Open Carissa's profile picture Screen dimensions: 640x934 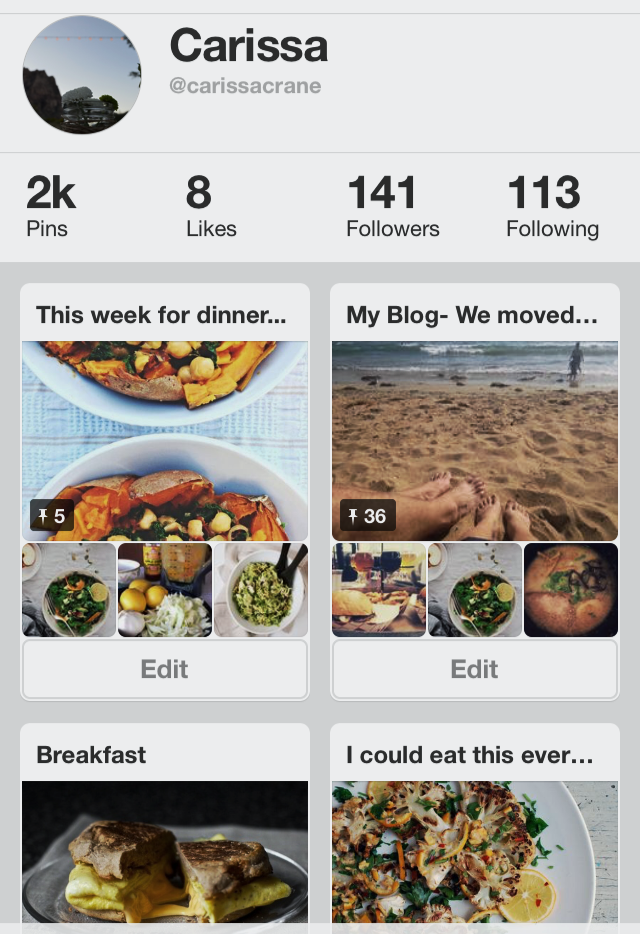click(x=82, y=75)
